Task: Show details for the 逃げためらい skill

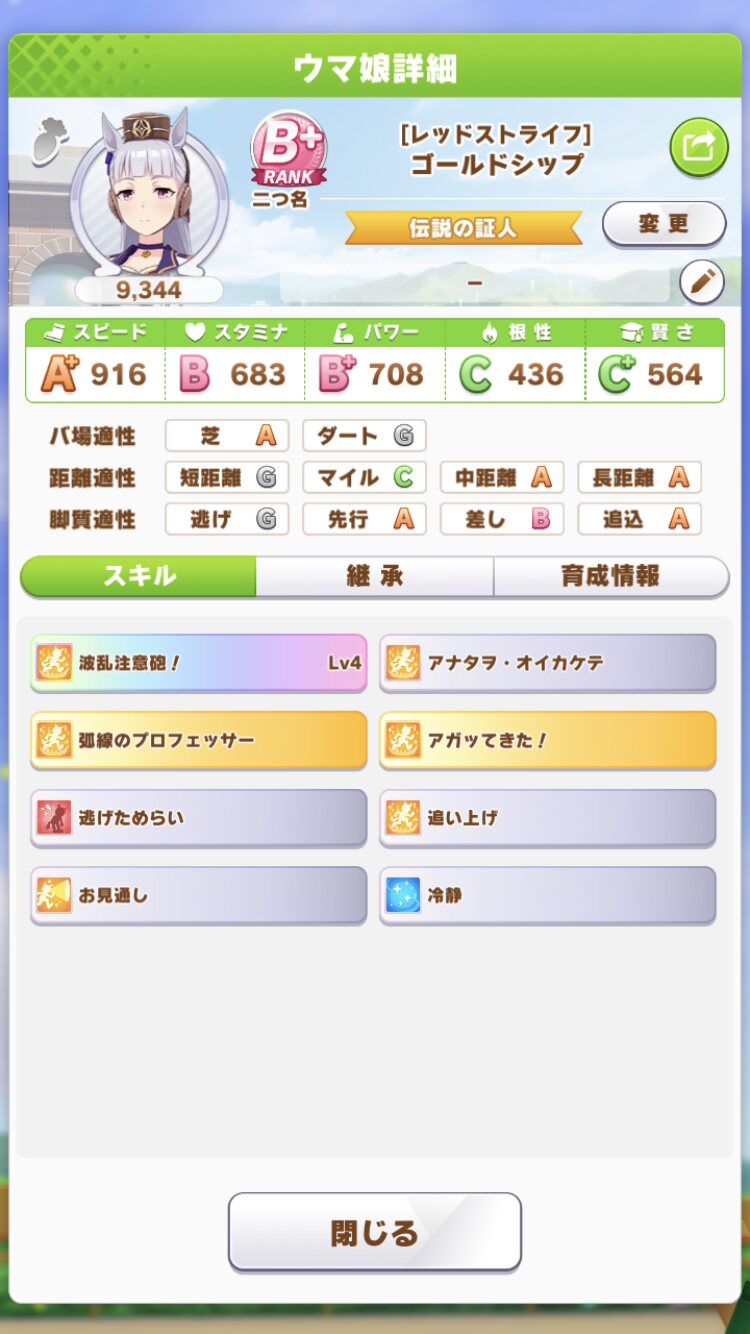Action: (198, 817)
